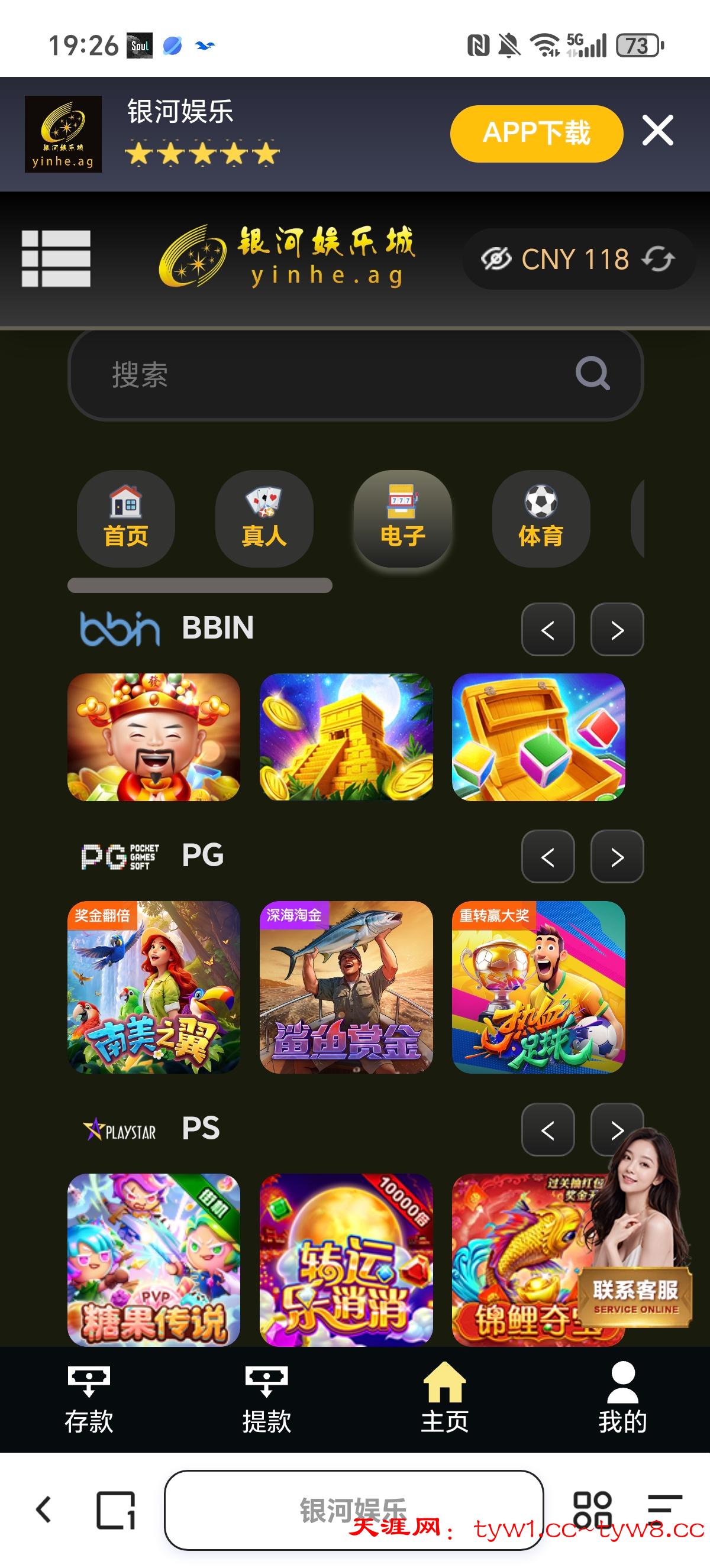
Task: Switch to the 真人 category
Action: 264,519
